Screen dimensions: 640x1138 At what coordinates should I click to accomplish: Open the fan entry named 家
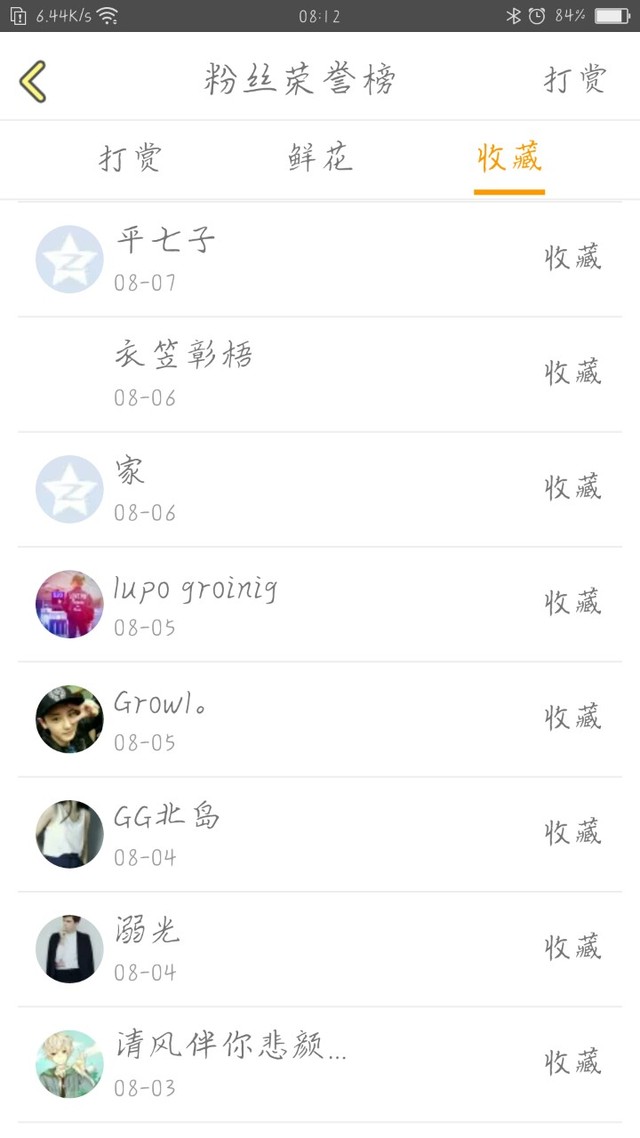[x=320, y=489]
